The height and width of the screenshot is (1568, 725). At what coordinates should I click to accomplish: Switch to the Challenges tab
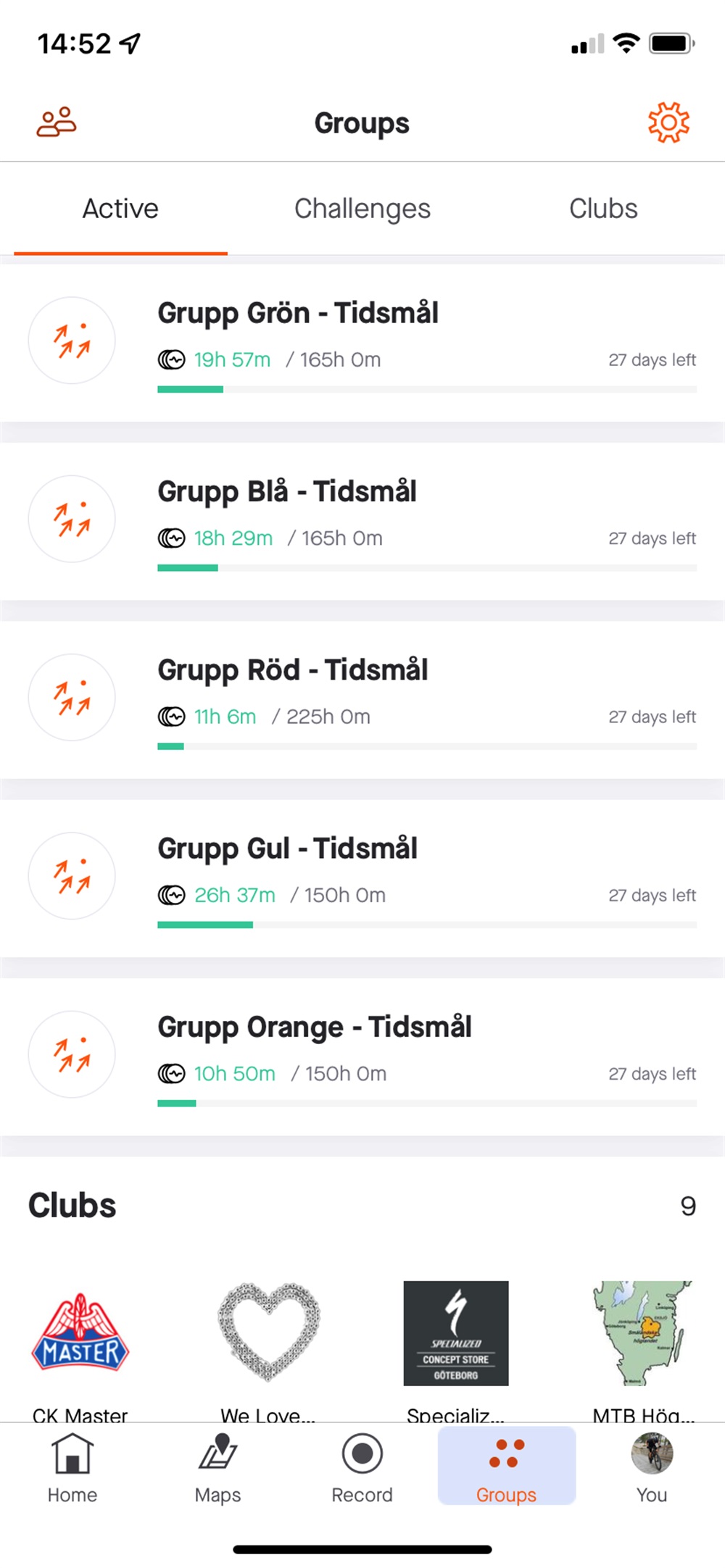[x=362, y=209]
